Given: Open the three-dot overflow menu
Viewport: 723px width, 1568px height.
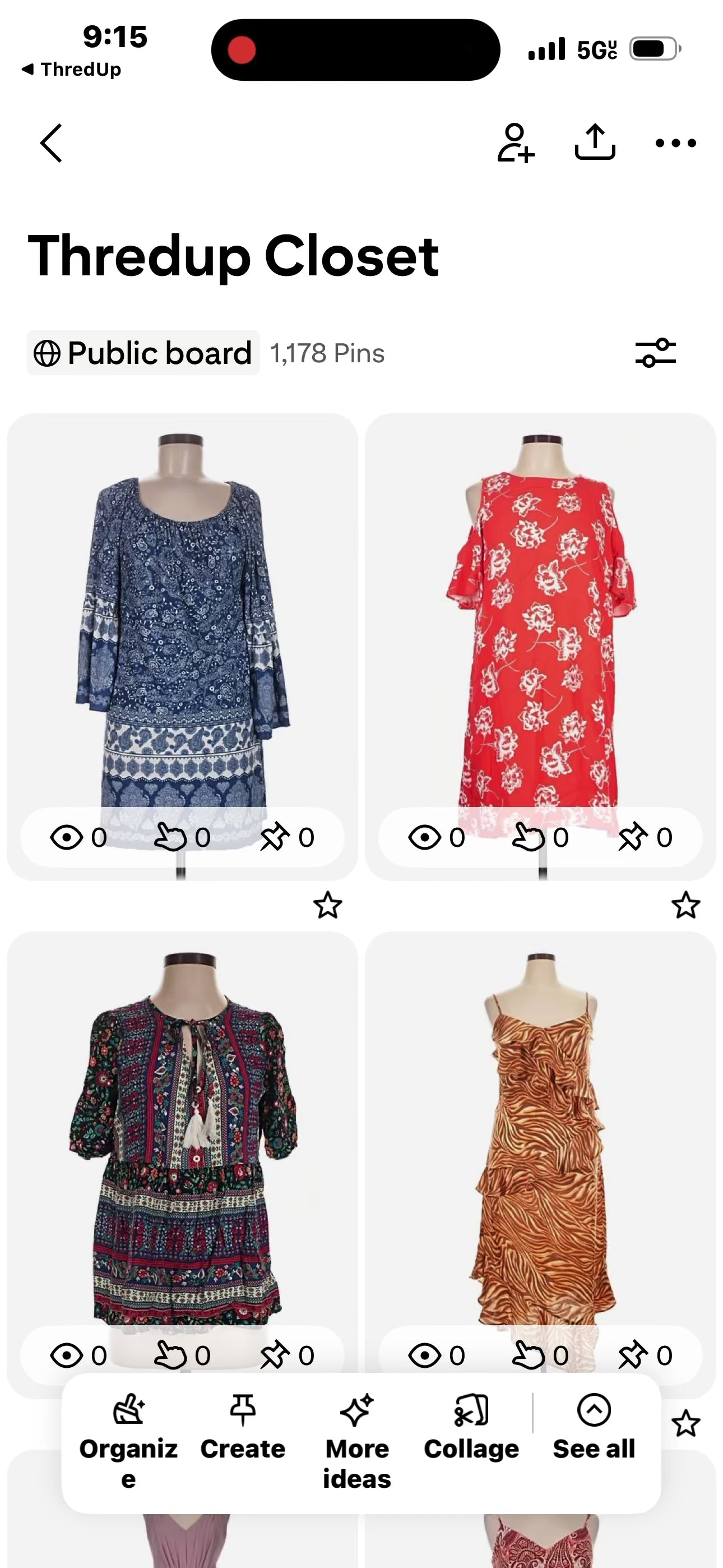Looking at the screenshot, I should point(675,143).
